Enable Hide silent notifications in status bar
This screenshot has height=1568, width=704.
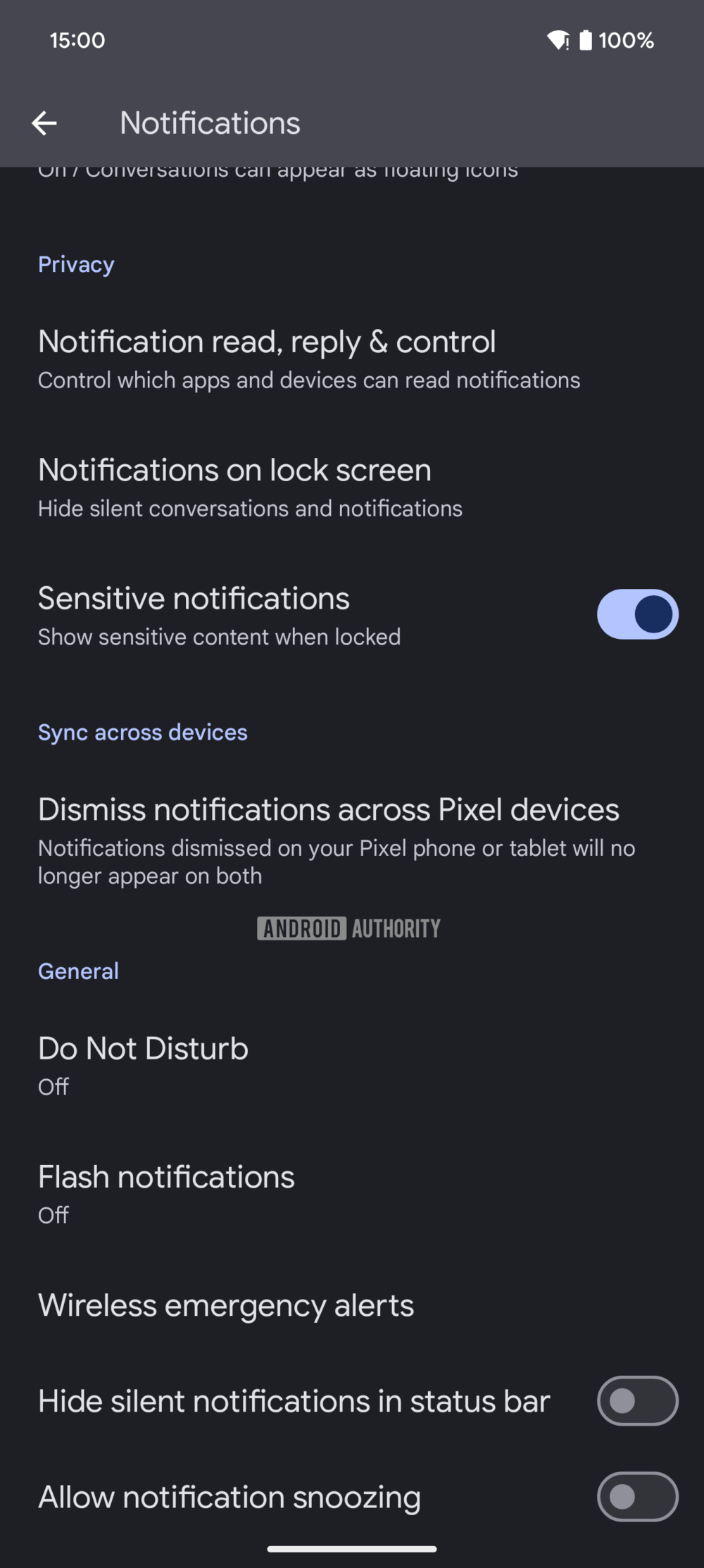click(x=636, y=1400)
